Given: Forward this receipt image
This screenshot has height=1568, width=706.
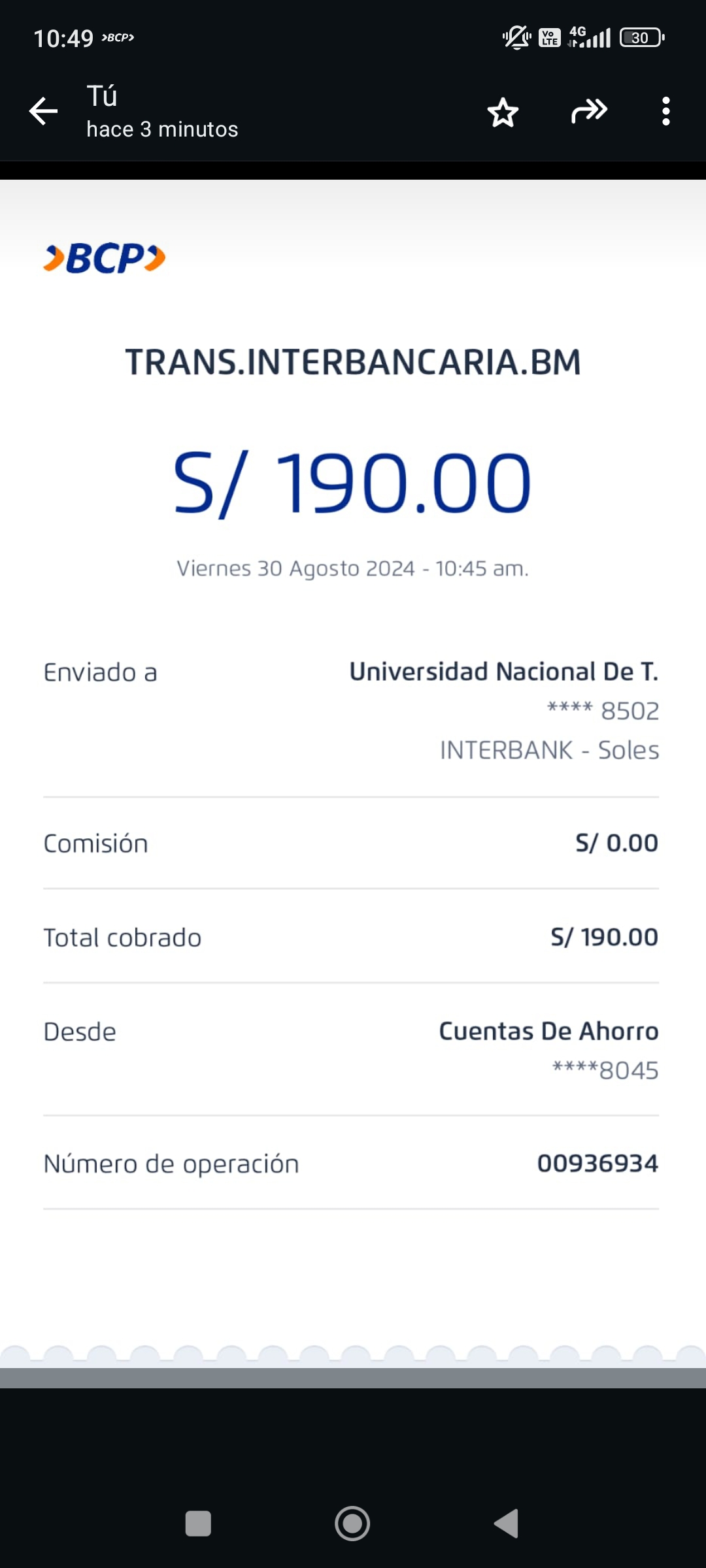Looking at the screenshot, I should [589, 111].
